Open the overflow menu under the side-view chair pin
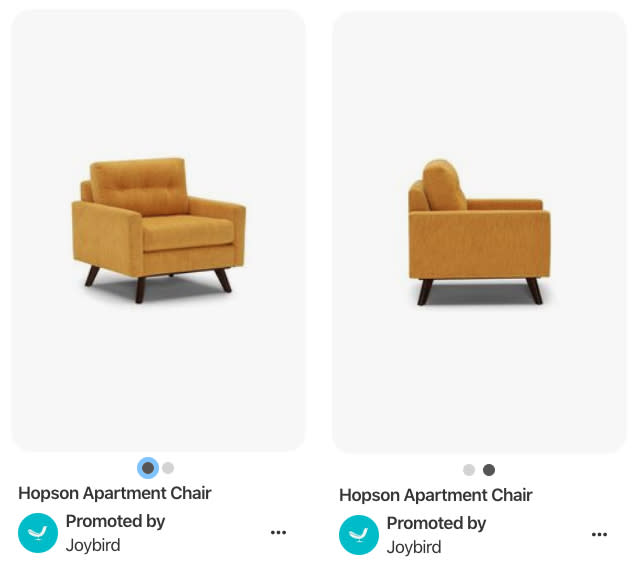 599,534
